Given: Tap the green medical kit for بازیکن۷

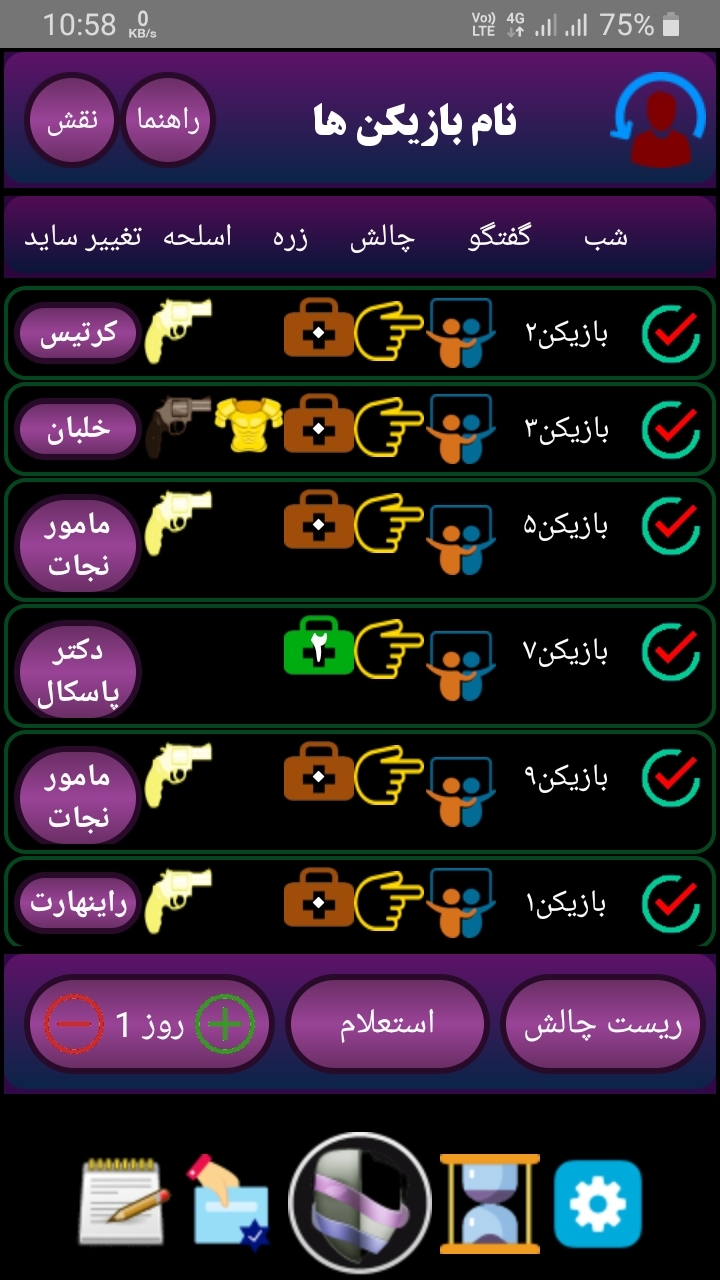Looking at the screenshot, I should coord(319,647).
